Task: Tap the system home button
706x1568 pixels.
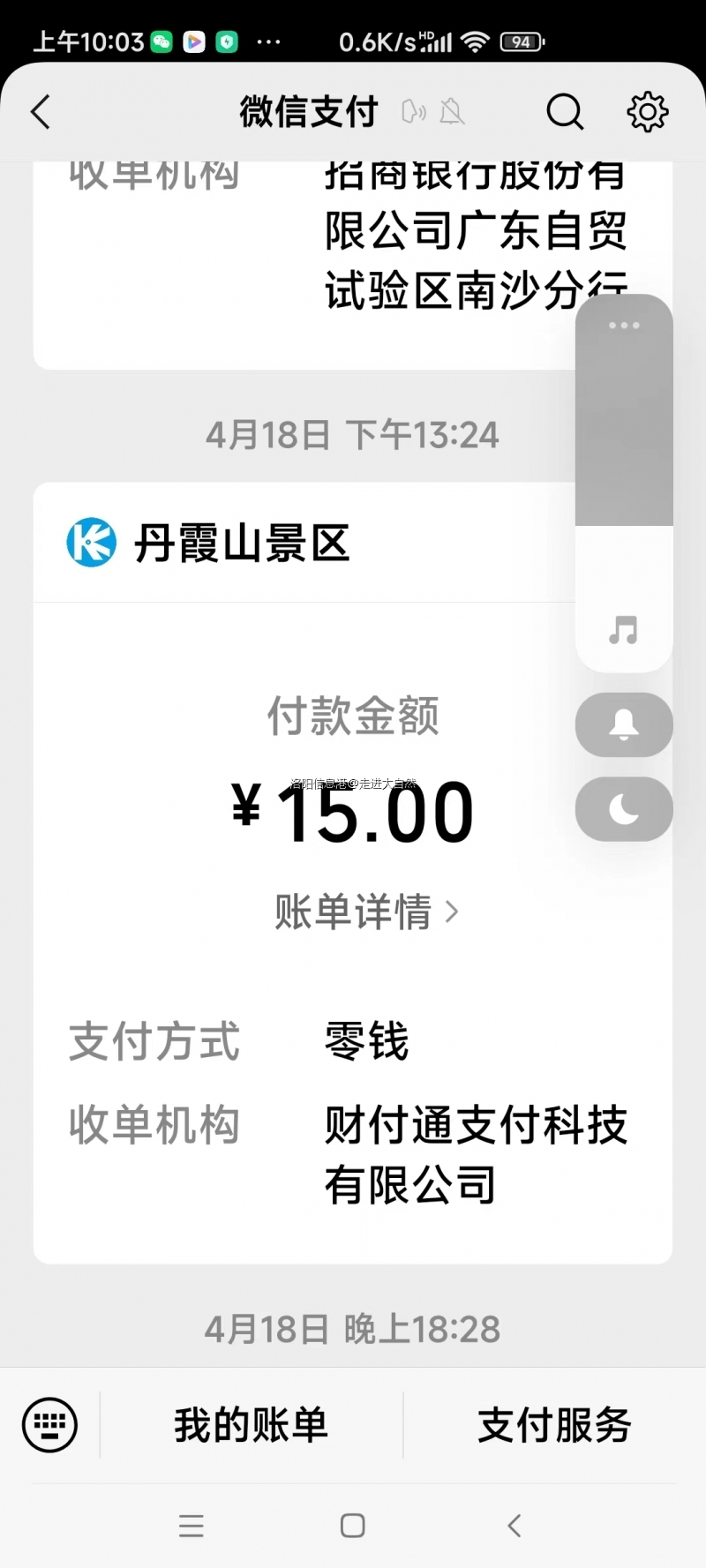Action: 353,1526
